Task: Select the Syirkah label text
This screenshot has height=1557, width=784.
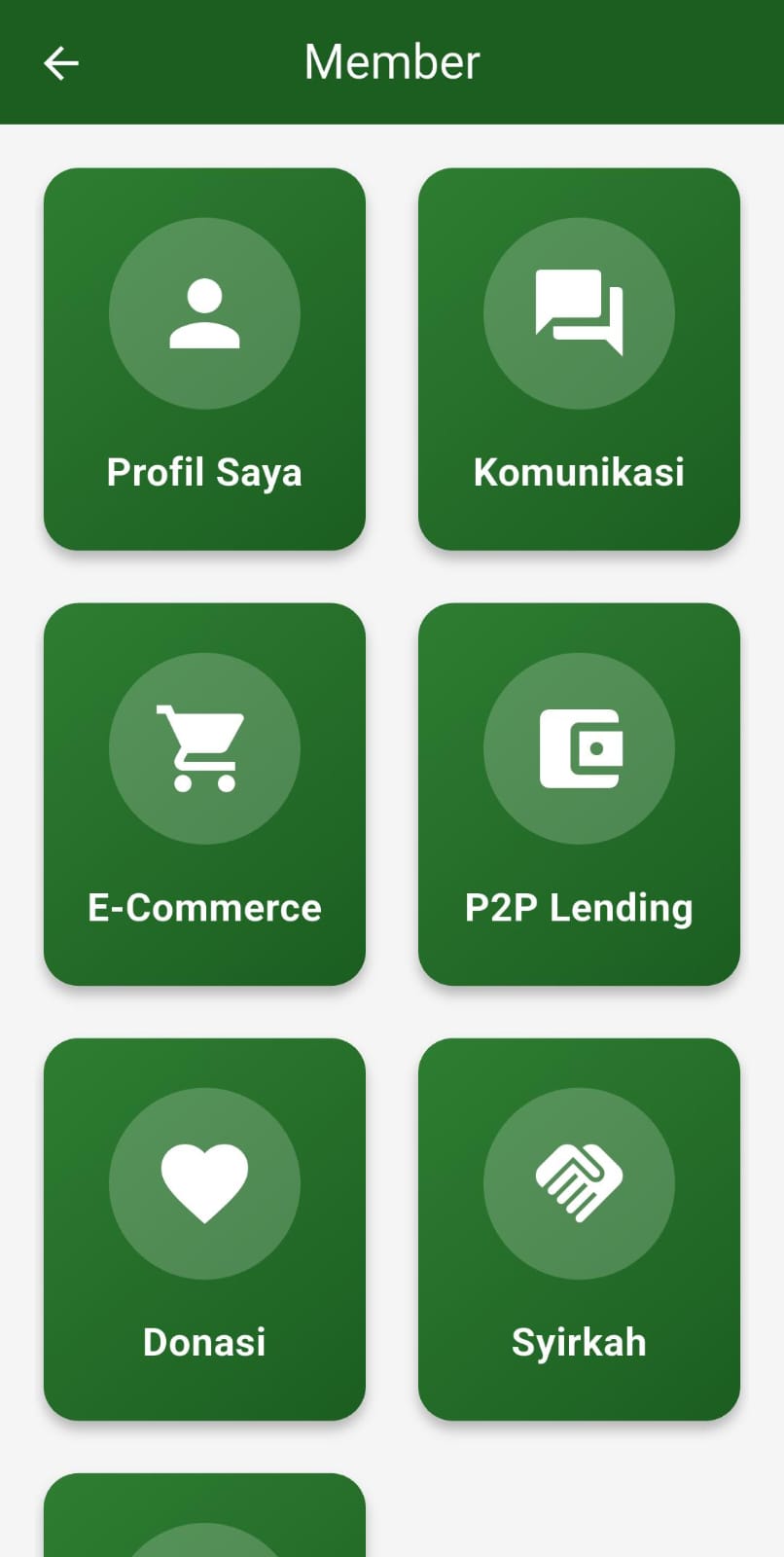Action: coord(578,1342)
